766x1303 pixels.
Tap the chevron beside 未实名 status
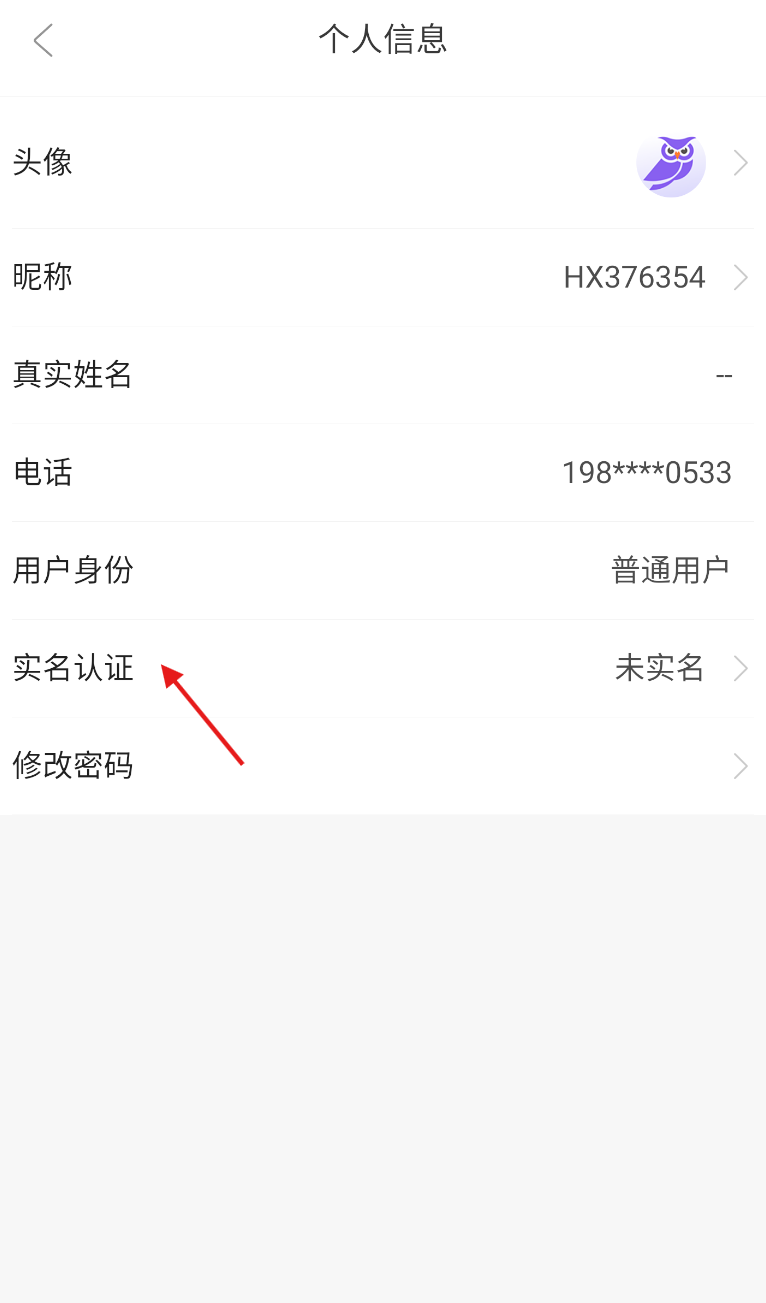740,668
